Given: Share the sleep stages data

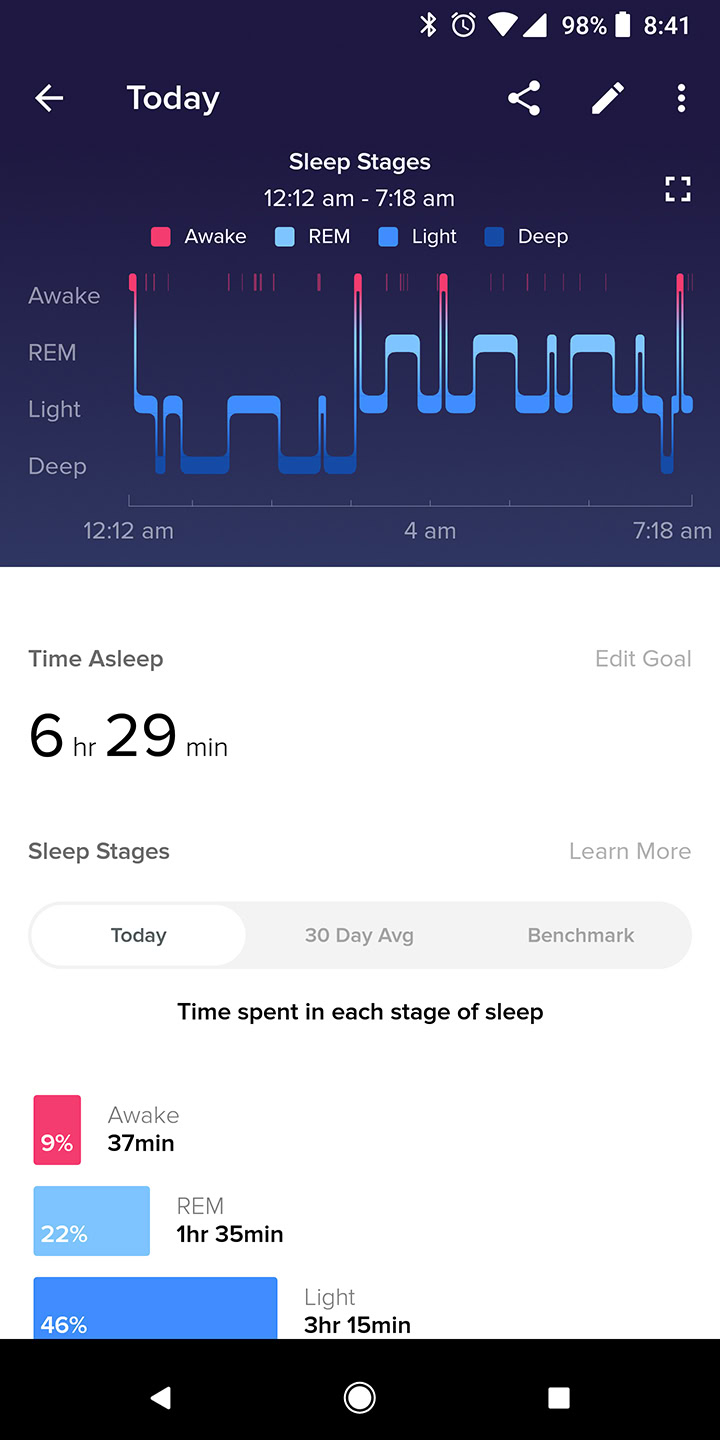Looking at the screenshot, I should (524, 98).
